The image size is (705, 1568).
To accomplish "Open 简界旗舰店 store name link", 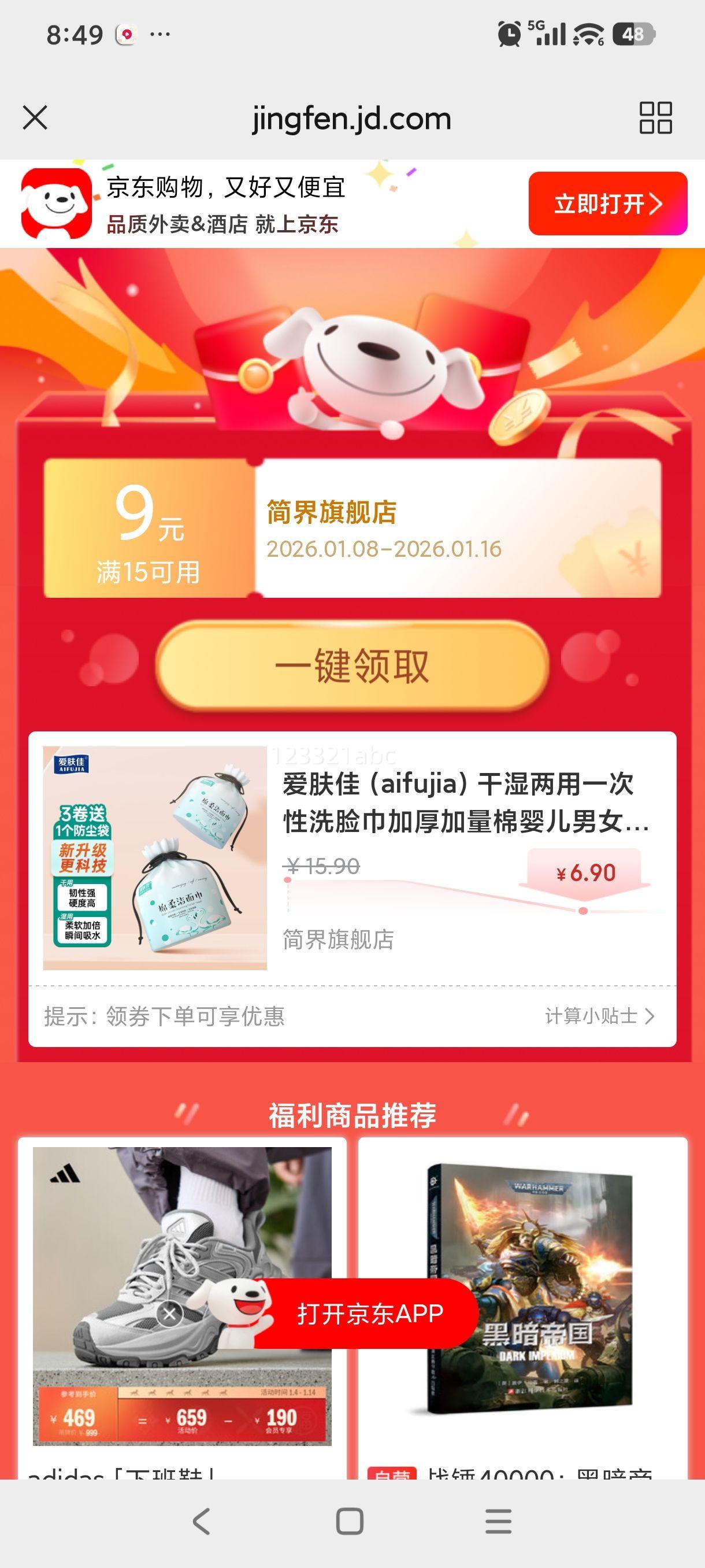I will (337, 941).
